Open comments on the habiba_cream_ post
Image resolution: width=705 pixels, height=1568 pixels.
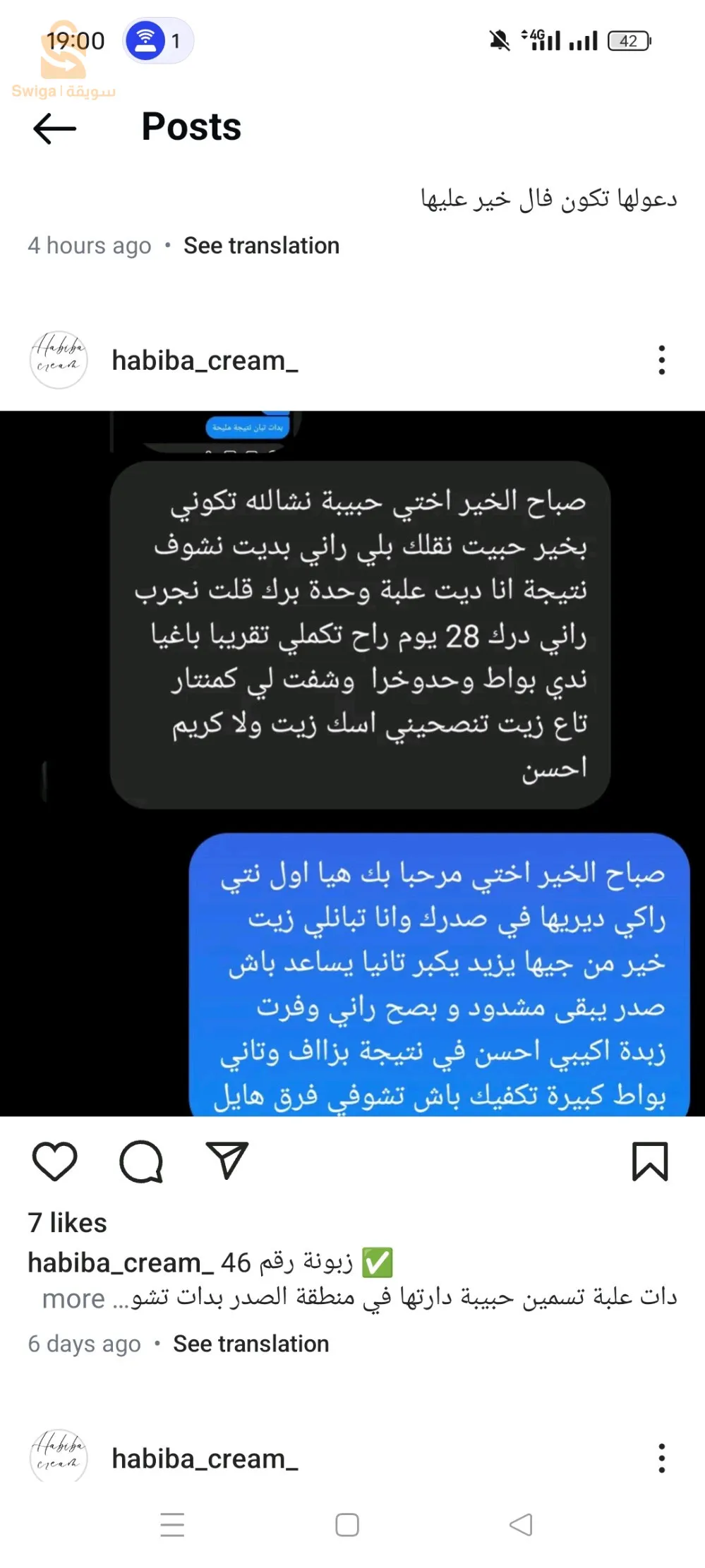(141, 1161)
